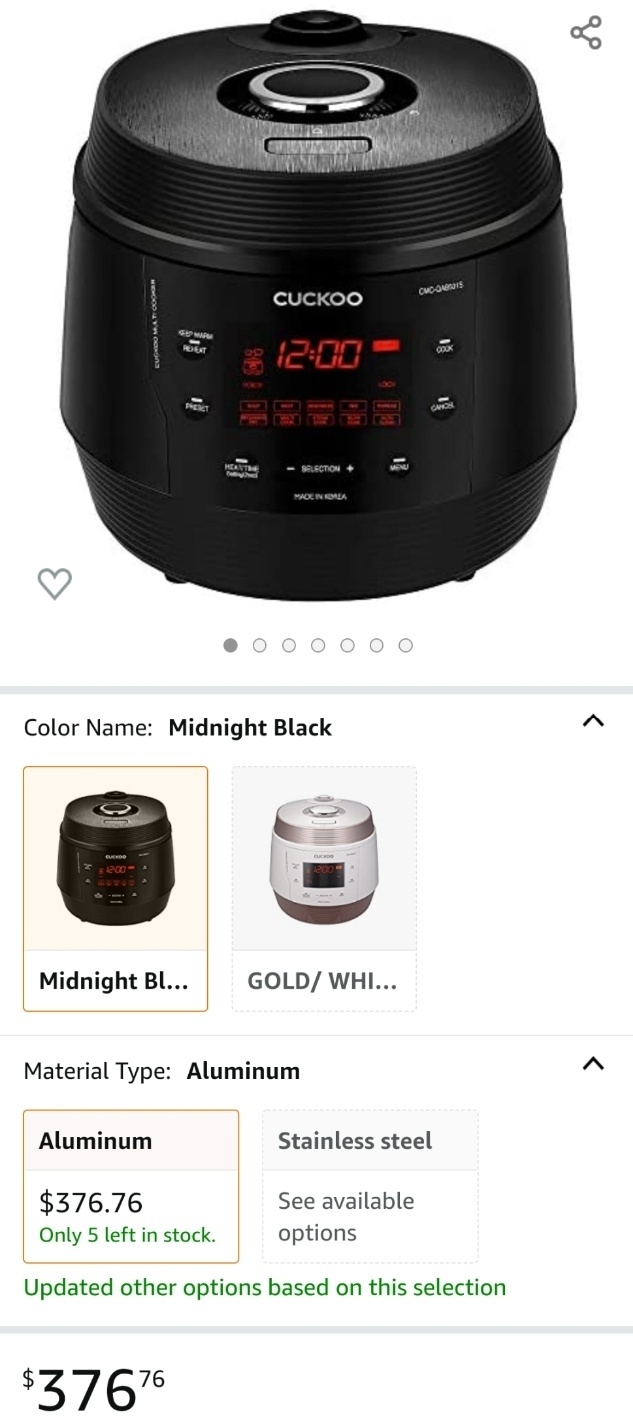Select the Aluminum material option
This screenshot has width=633, height=1424.
(131, 1187)
